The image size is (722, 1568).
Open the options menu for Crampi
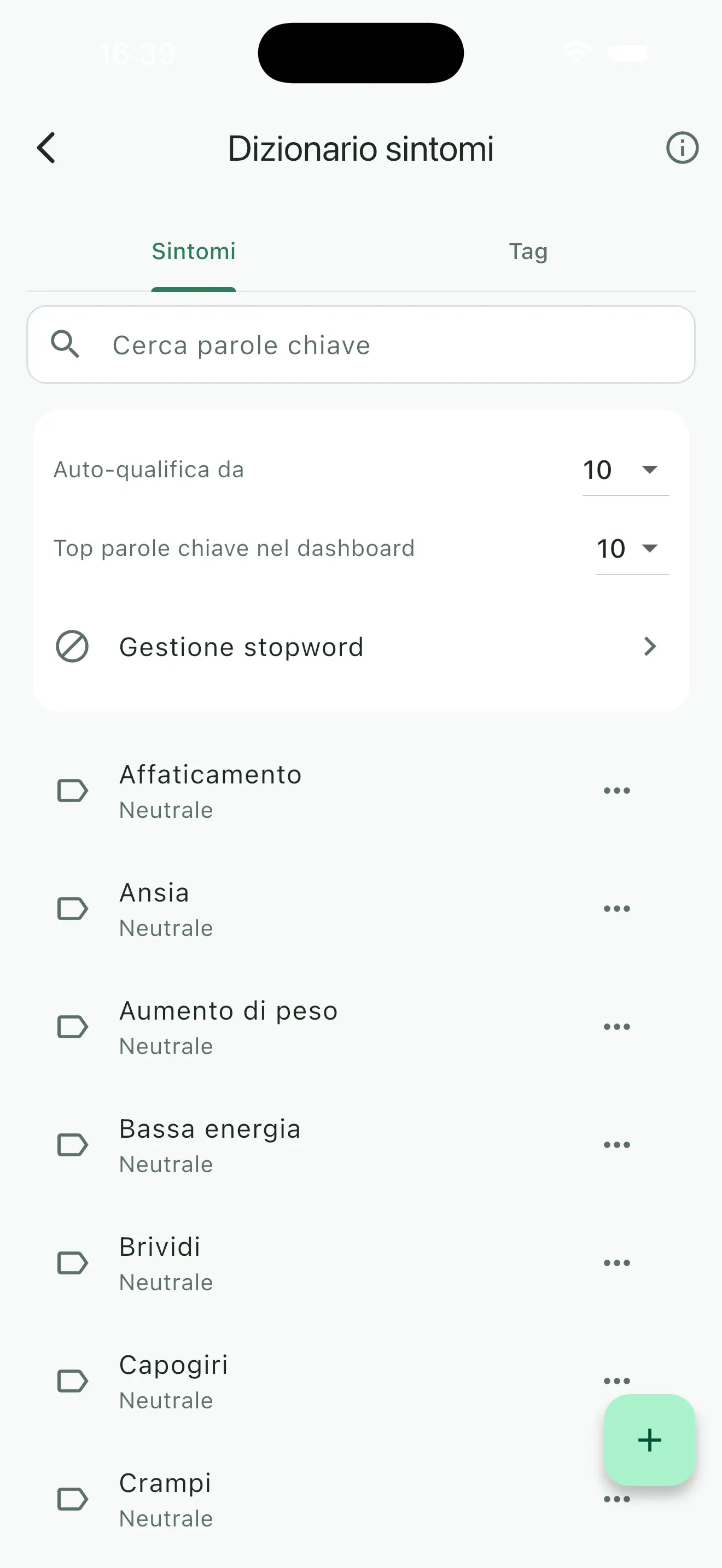(616, 1499)
